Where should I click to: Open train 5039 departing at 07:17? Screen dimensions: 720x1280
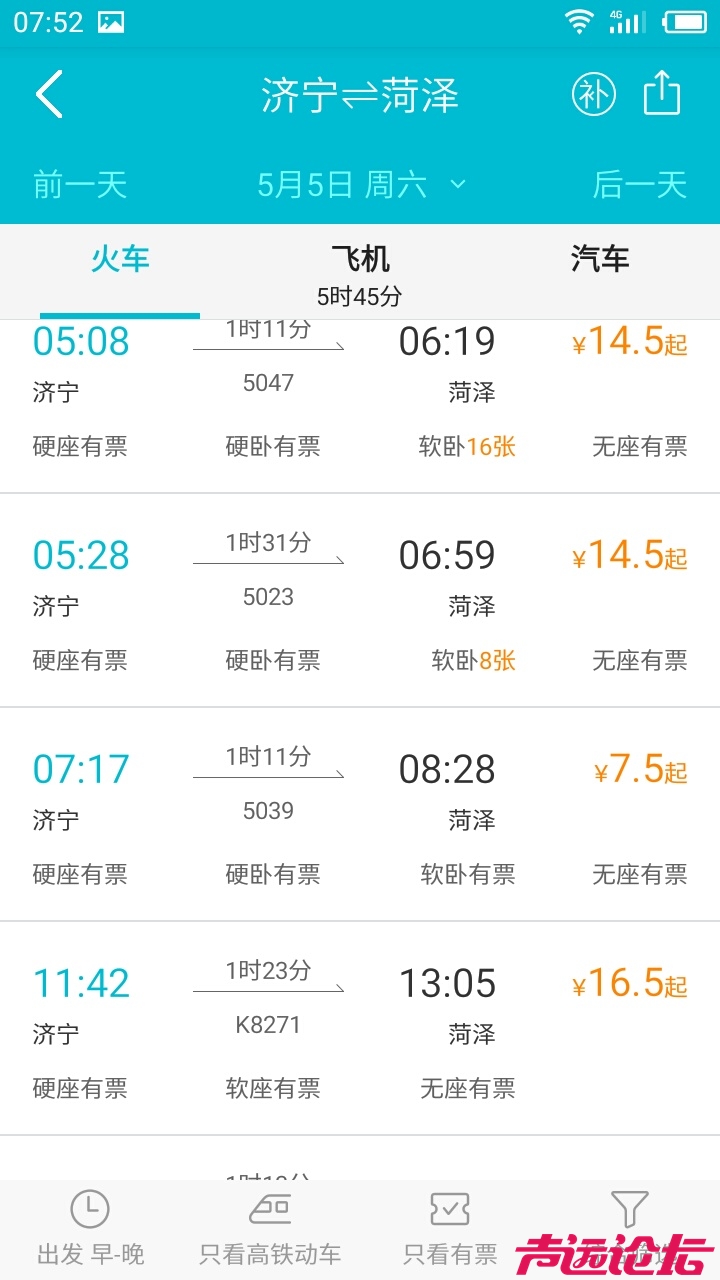coord(360,814)
